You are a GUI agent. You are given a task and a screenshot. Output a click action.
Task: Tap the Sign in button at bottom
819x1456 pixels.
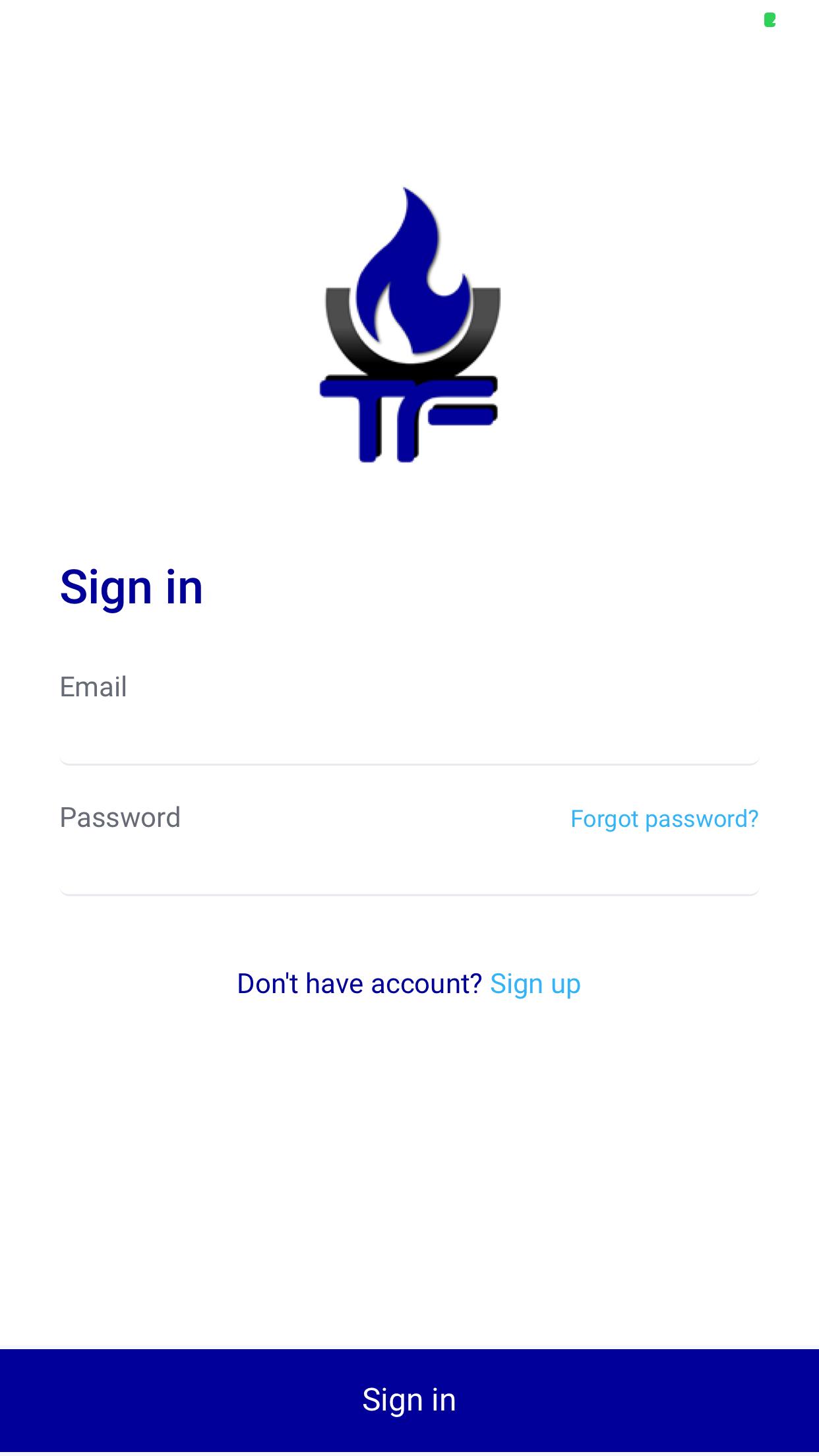click(409, 1400)
